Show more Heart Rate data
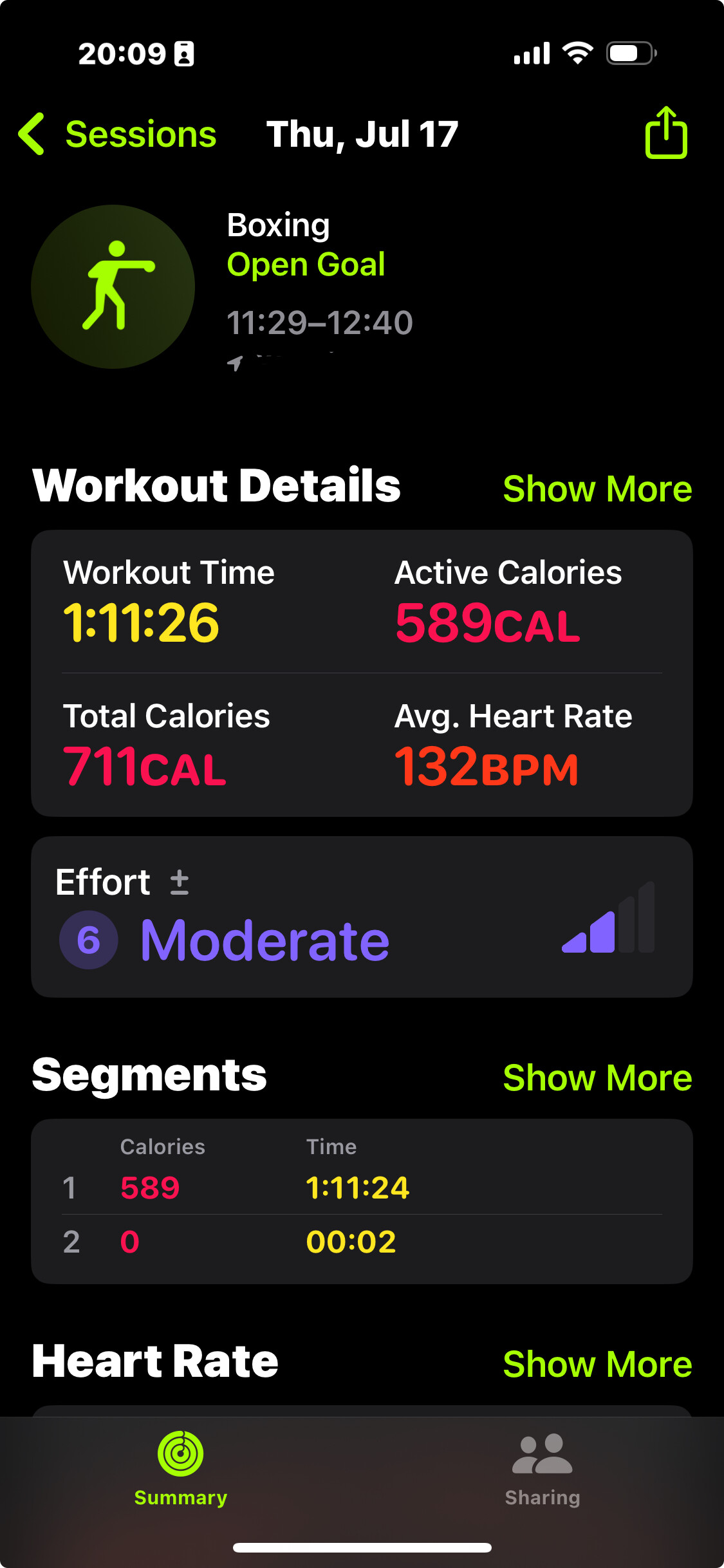Image resolution: width=724 pixels, height=1568 pixels. 597,1364
